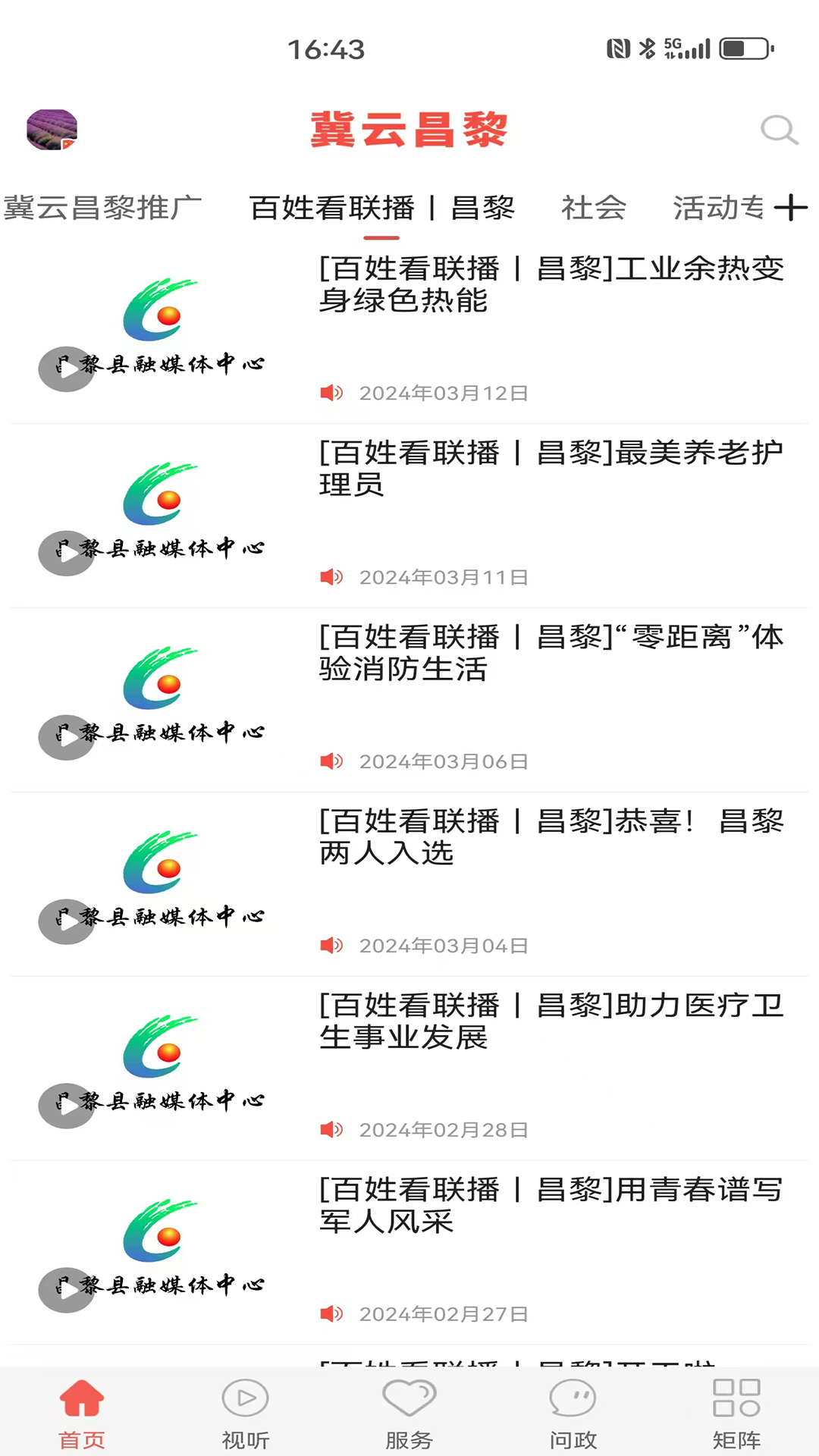Open 矩阵 grid icon in bottom bar
819x1456 pixels.
(736, 1410)
